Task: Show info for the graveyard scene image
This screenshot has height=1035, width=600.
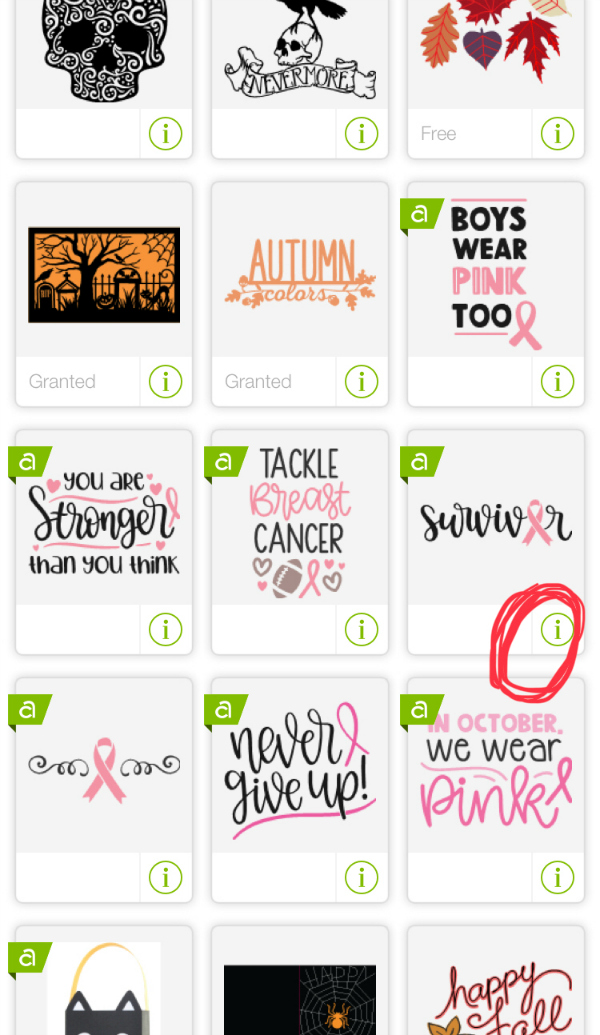Action: (165, 382)
